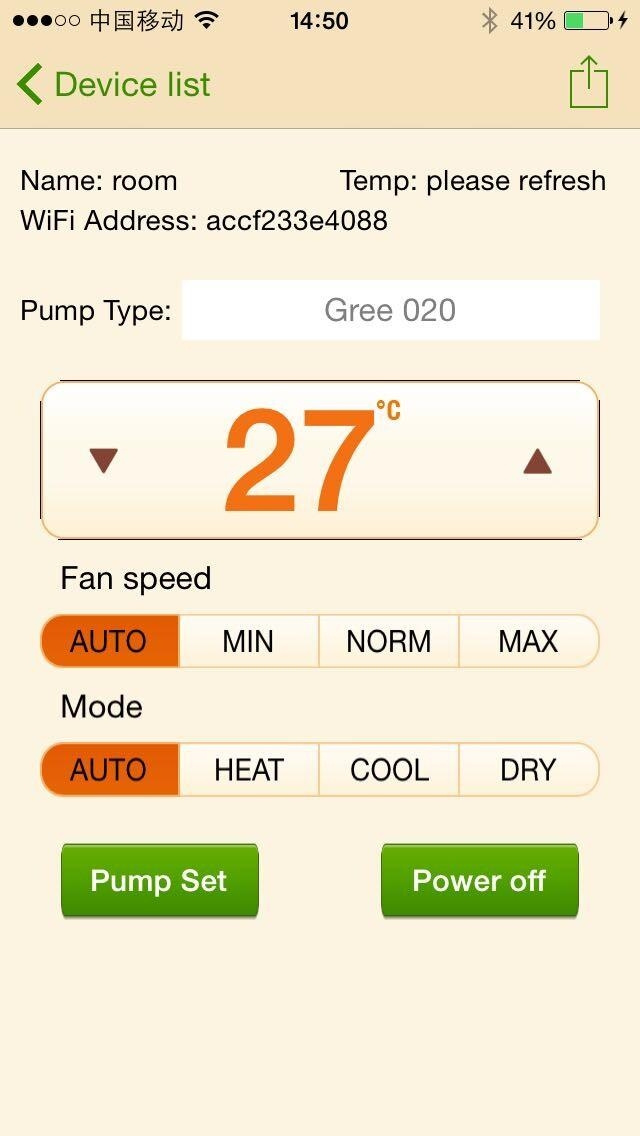640x1136 pixels.
Task: Open the Pump Type selector Gree 020
Action: tap(390, 310)
